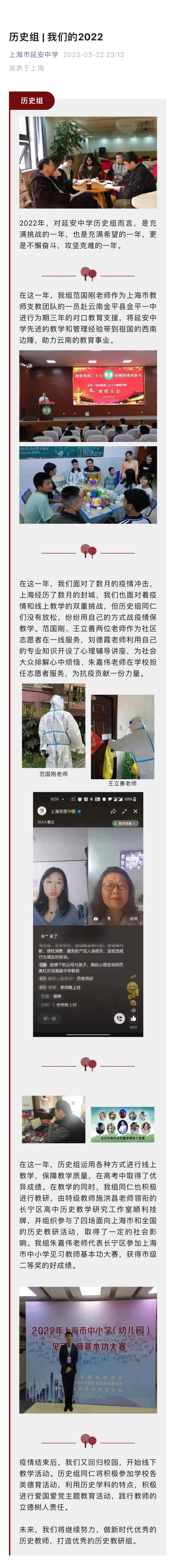View the teachers' meeting photo at the top
This screenshot has width=175, height=1568.
(x=87, y=155)
